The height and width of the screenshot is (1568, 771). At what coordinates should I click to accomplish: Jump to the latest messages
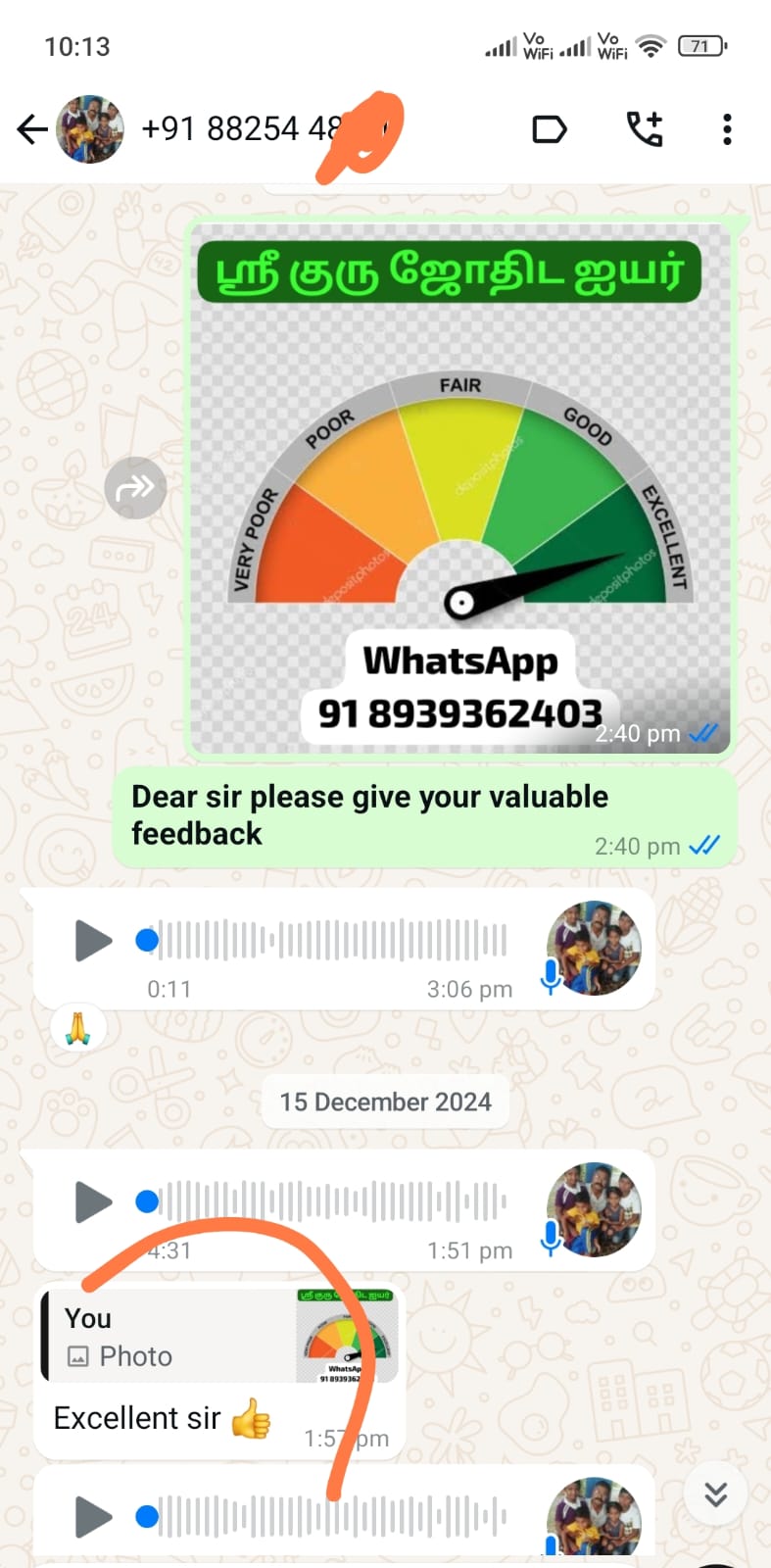coord(716,1494)
